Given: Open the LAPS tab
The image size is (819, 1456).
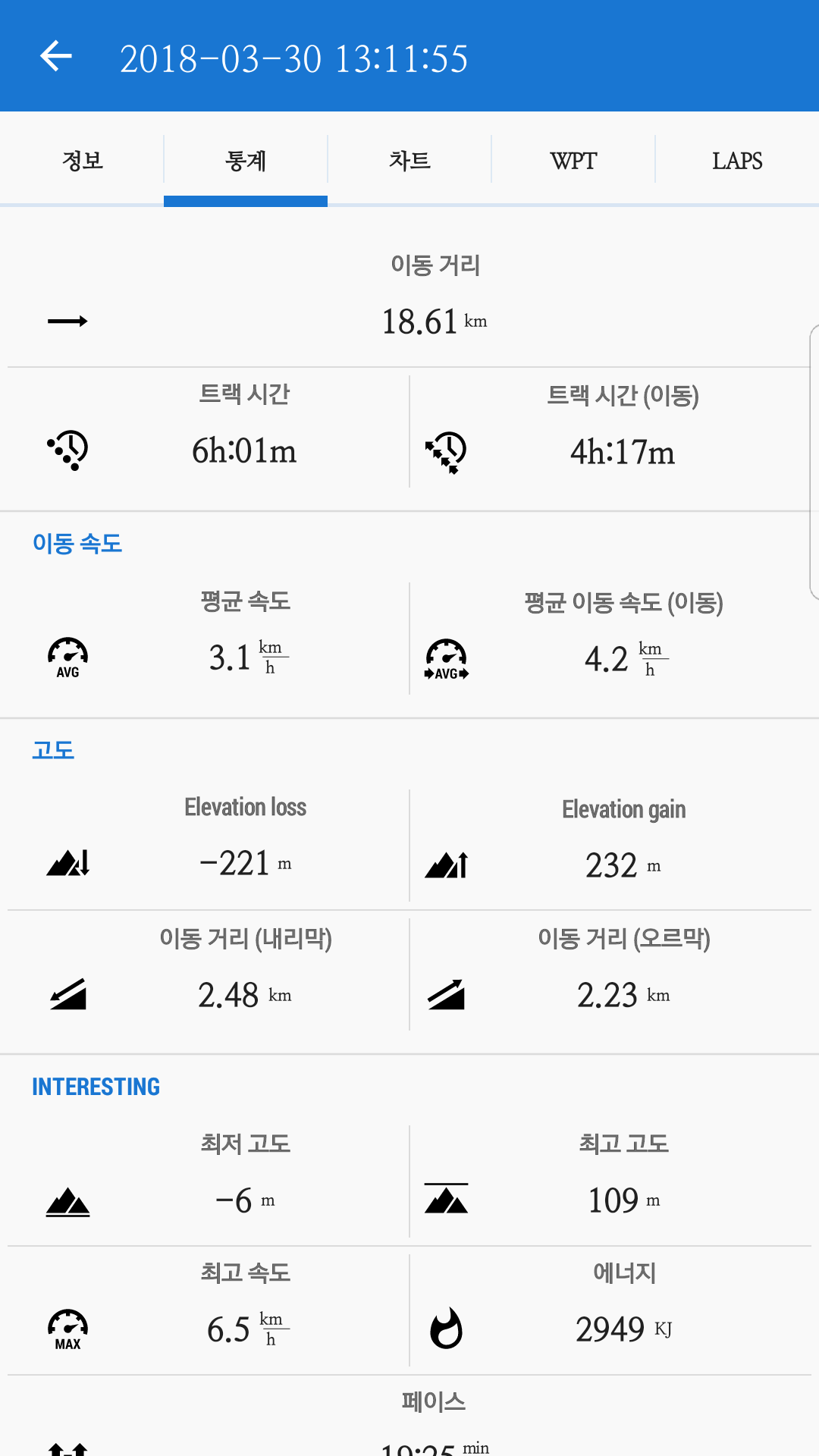Looking at the screenshot, I should (737, 161).
